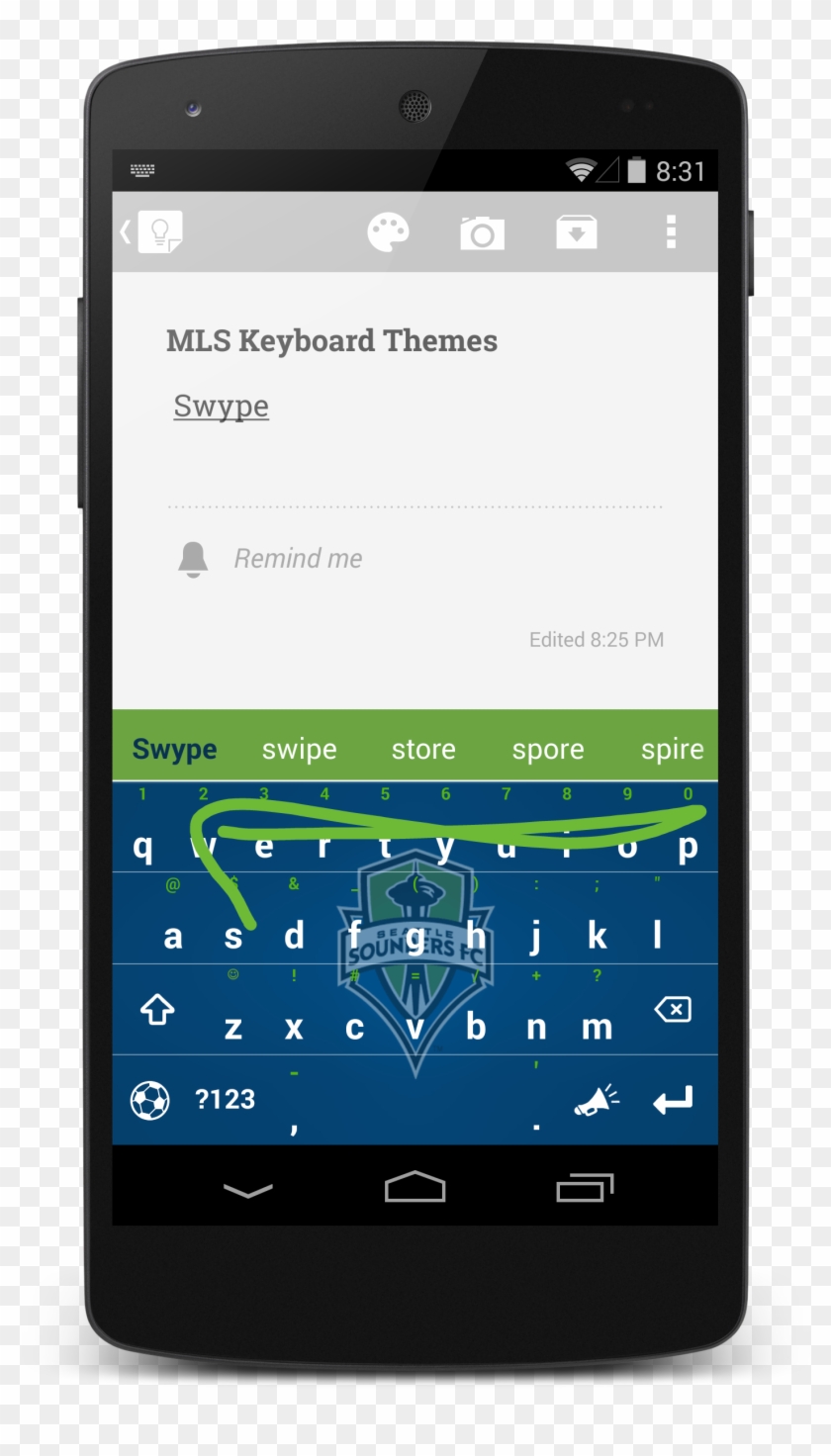Tap the enter key on the Swype keyboard
The image size is (831, 1456).
[x=672, y=1099]
